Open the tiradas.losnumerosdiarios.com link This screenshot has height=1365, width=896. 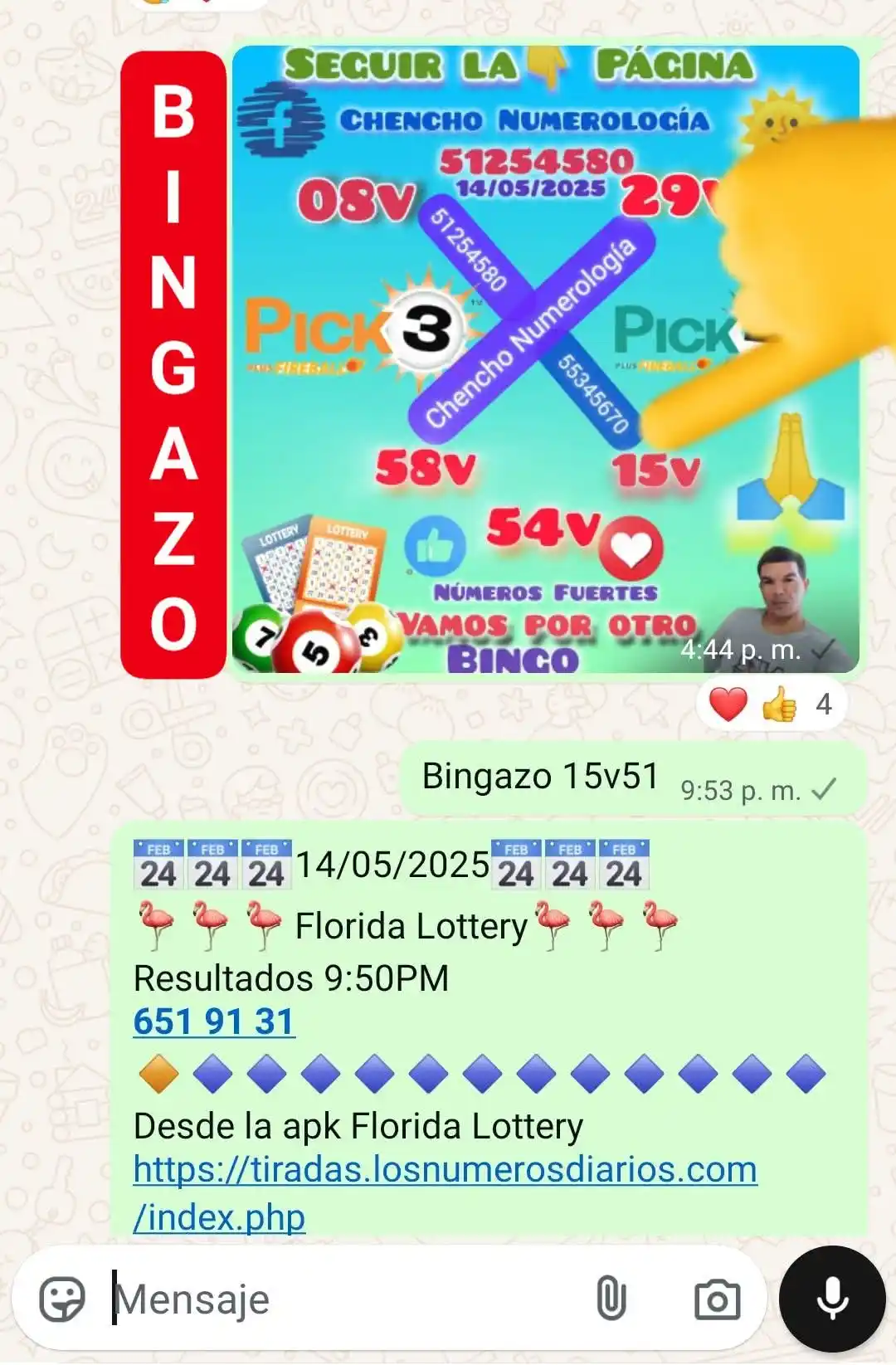(x=445, y=1170)
